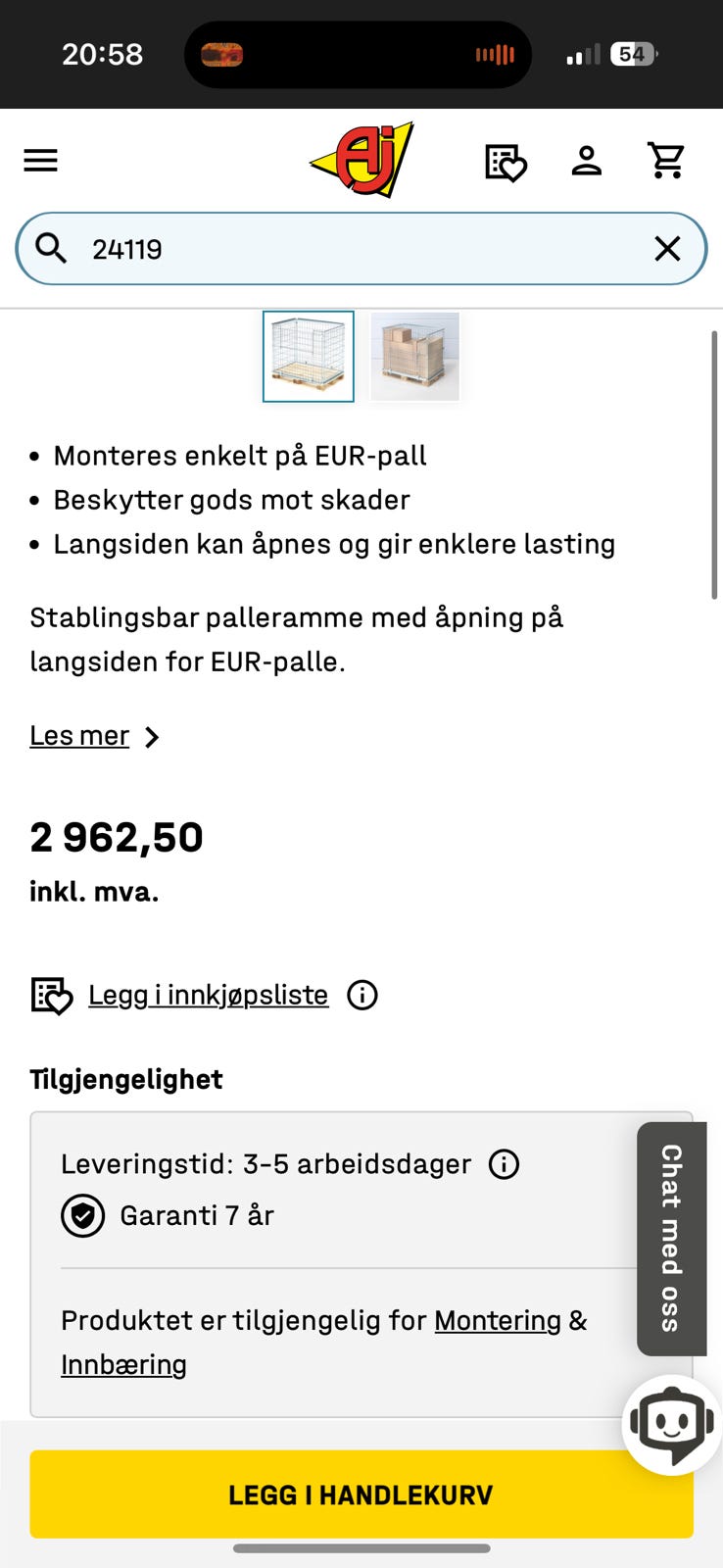Click the magnifier icon in the search bar
The height and width of the screenshot is (1568, 723).
(50, 249)
